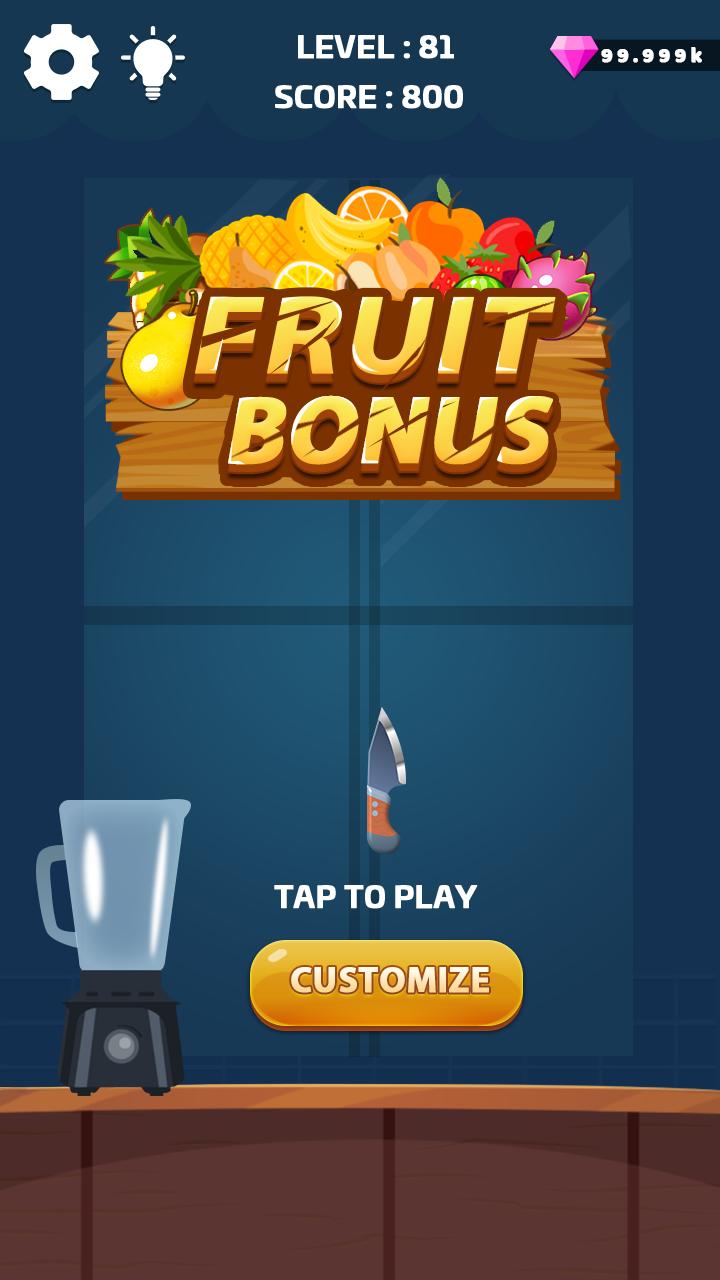Tap to play the level
720x1280 pixels.
[375, 897]
